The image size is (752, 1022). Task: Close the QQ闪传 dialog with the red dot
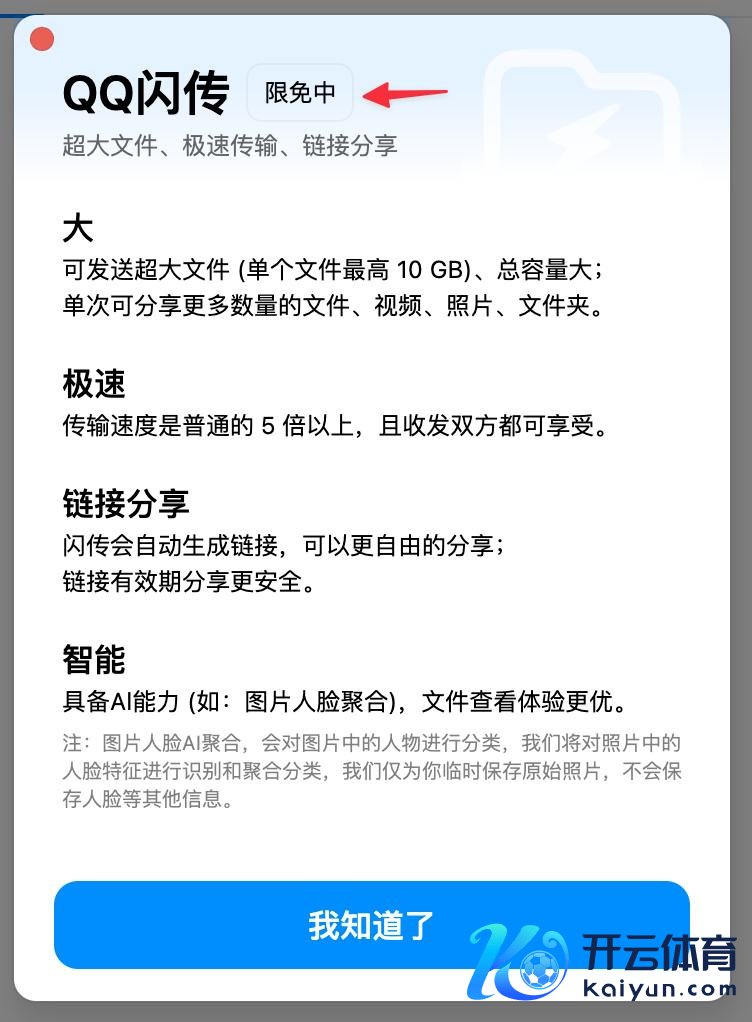coord(42,40)
